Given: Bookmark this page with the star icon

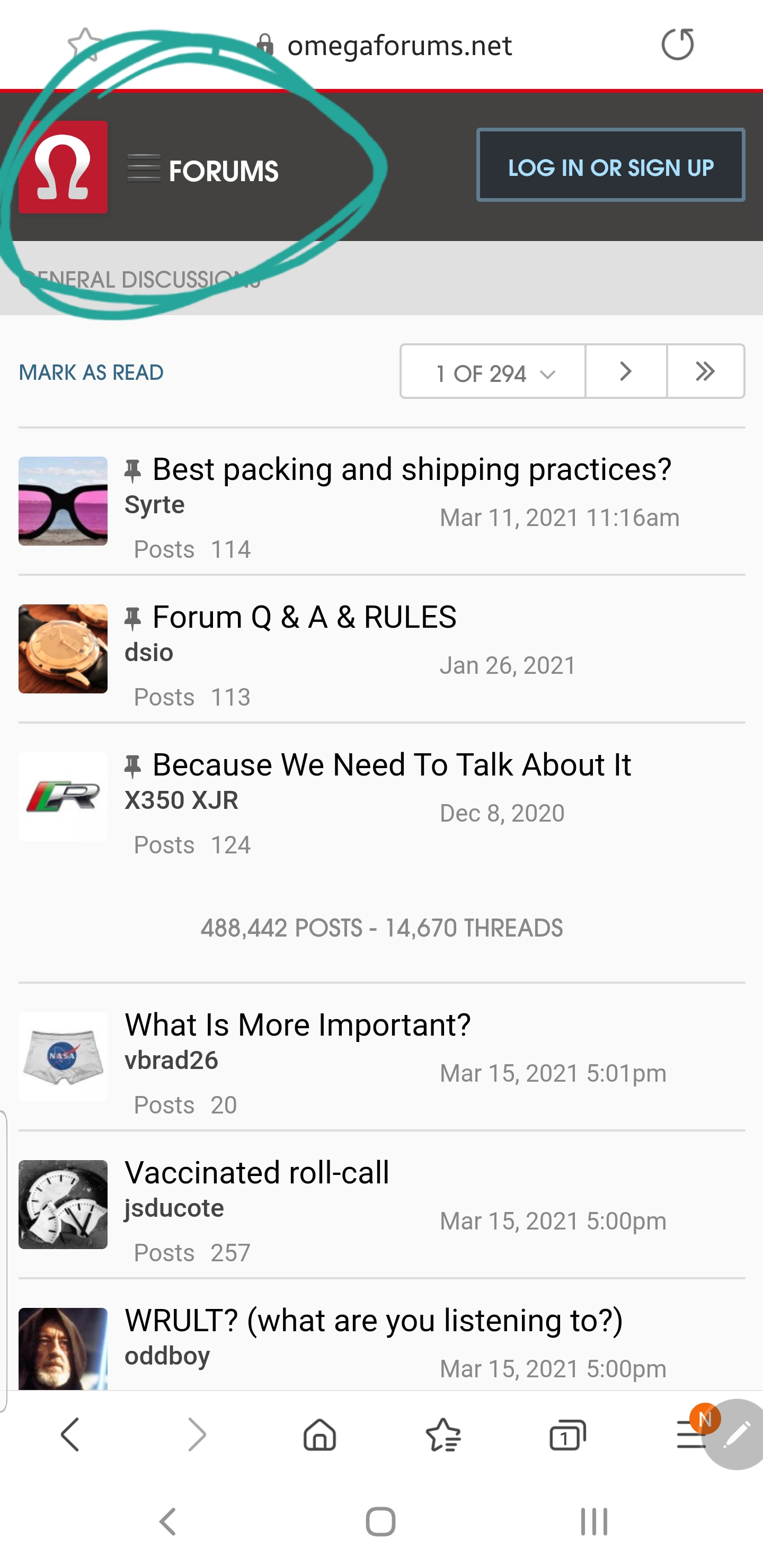Looking at the screenshot, I should [85, 45].
